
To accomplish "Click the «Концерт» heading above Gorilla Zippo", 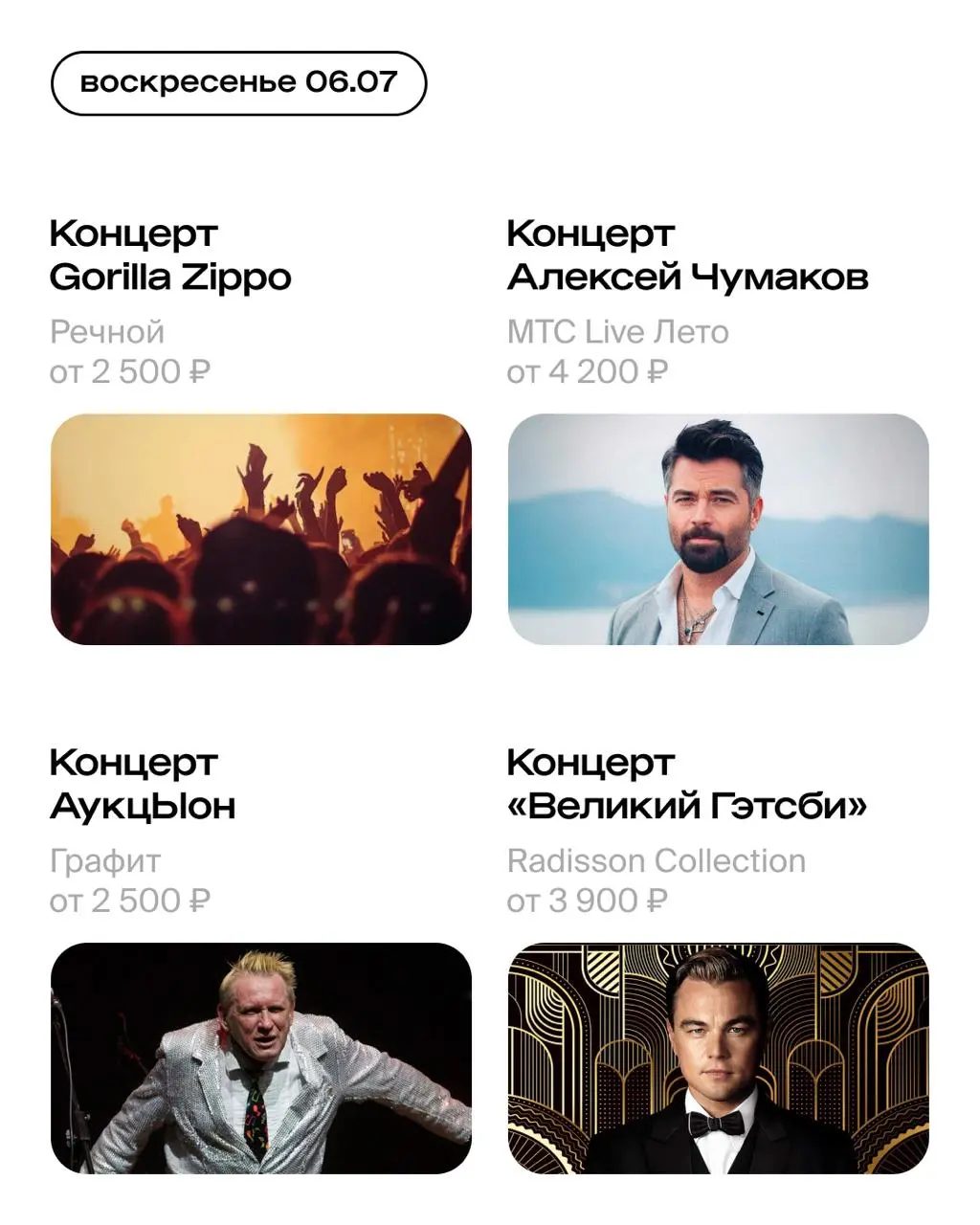I will [x=134, y=232].
